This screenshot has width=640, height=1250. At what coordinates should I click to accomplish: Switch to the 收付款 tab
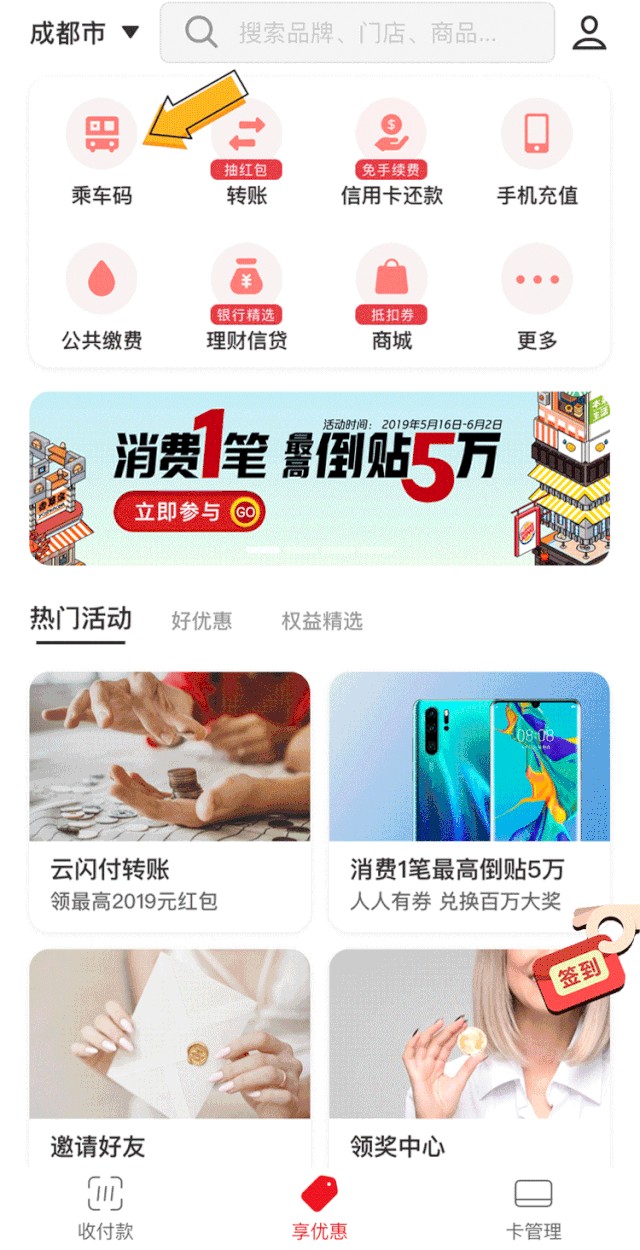click(105, 1208)
